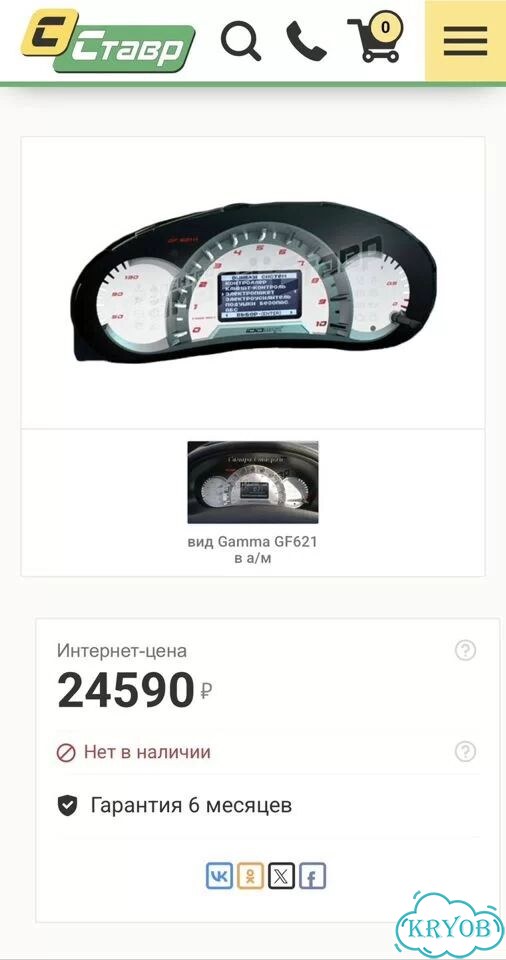Show help for Интернет-цена
The height and width of the screenshot is (960, 506).
(466, 650)
